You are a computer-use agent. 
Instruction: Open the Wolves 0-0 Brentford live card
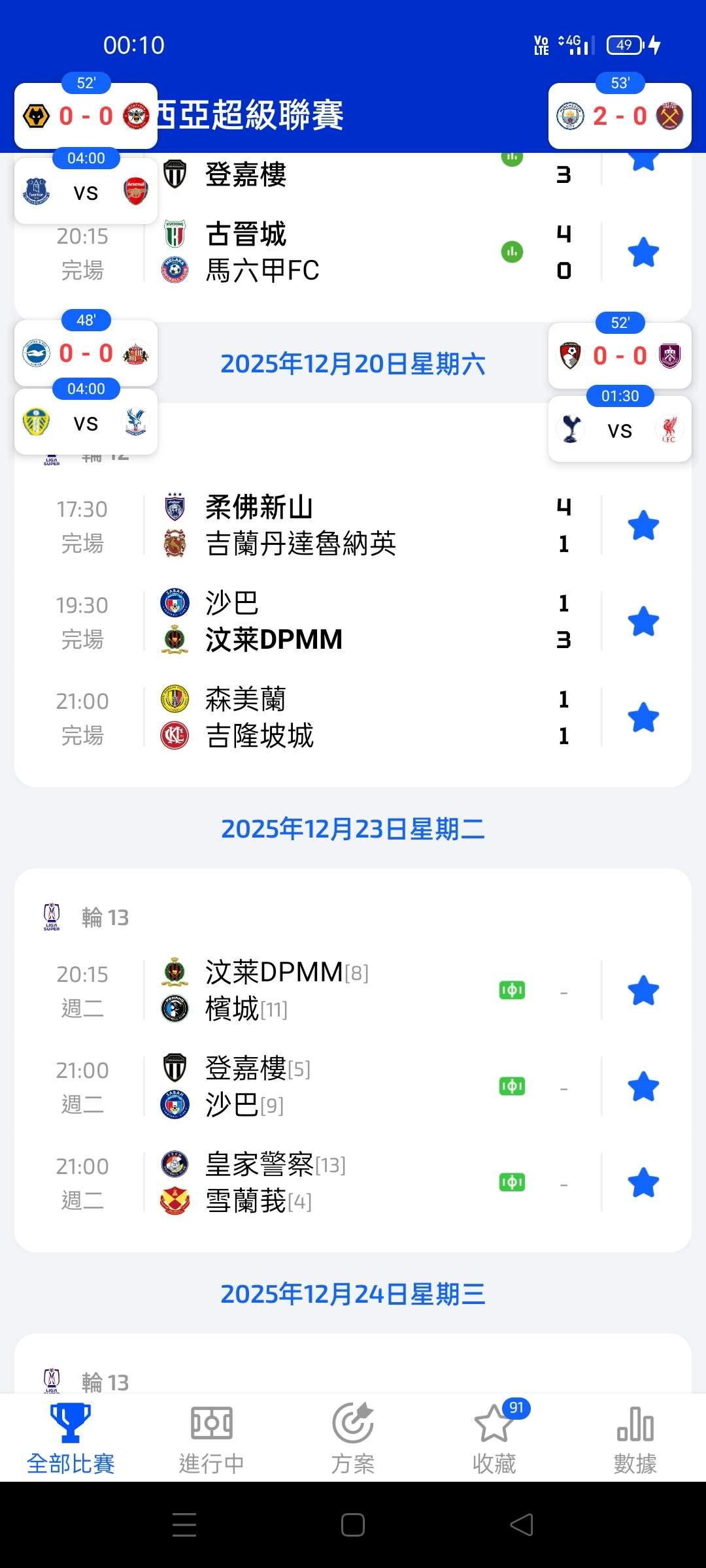(x=86, y=116)
